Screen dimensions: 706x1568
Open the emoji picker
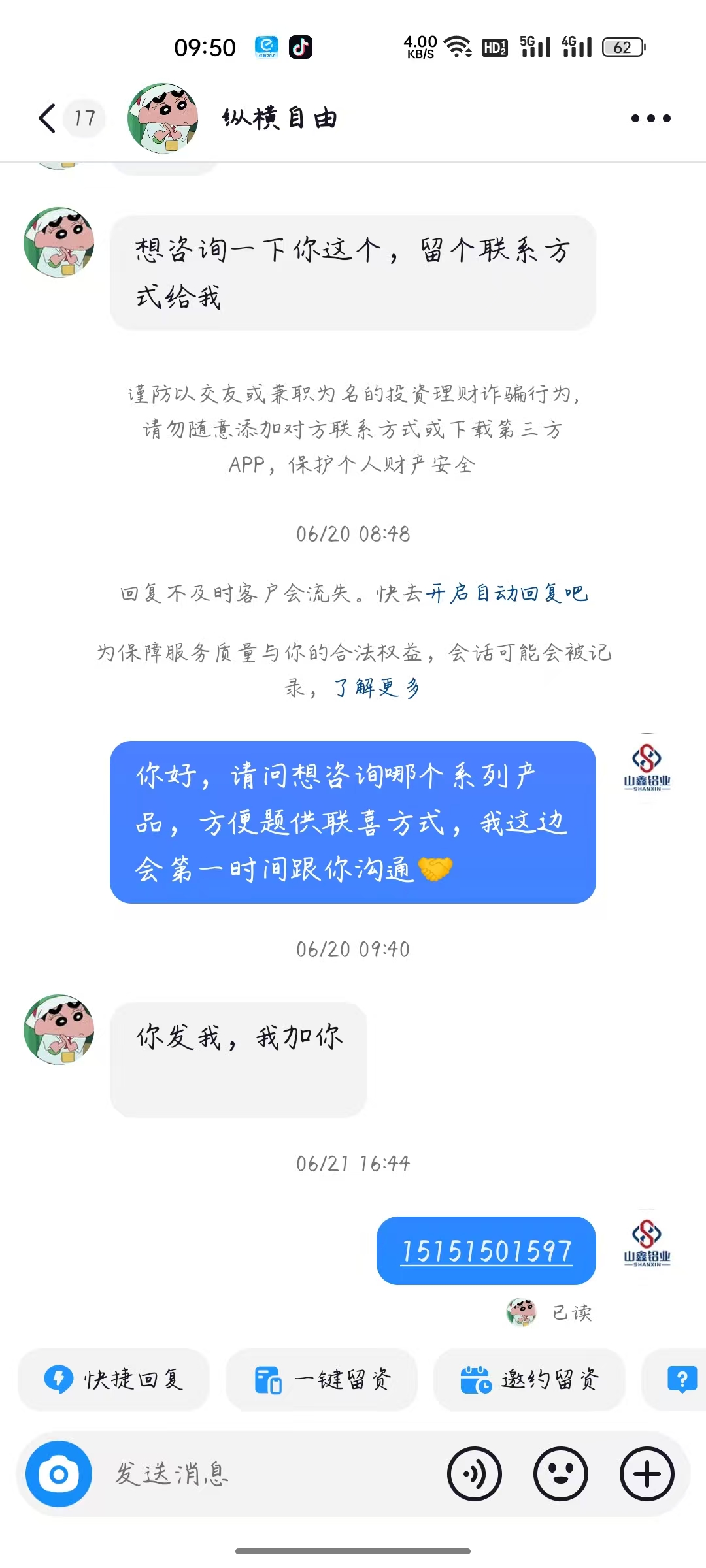point(560,1474)
